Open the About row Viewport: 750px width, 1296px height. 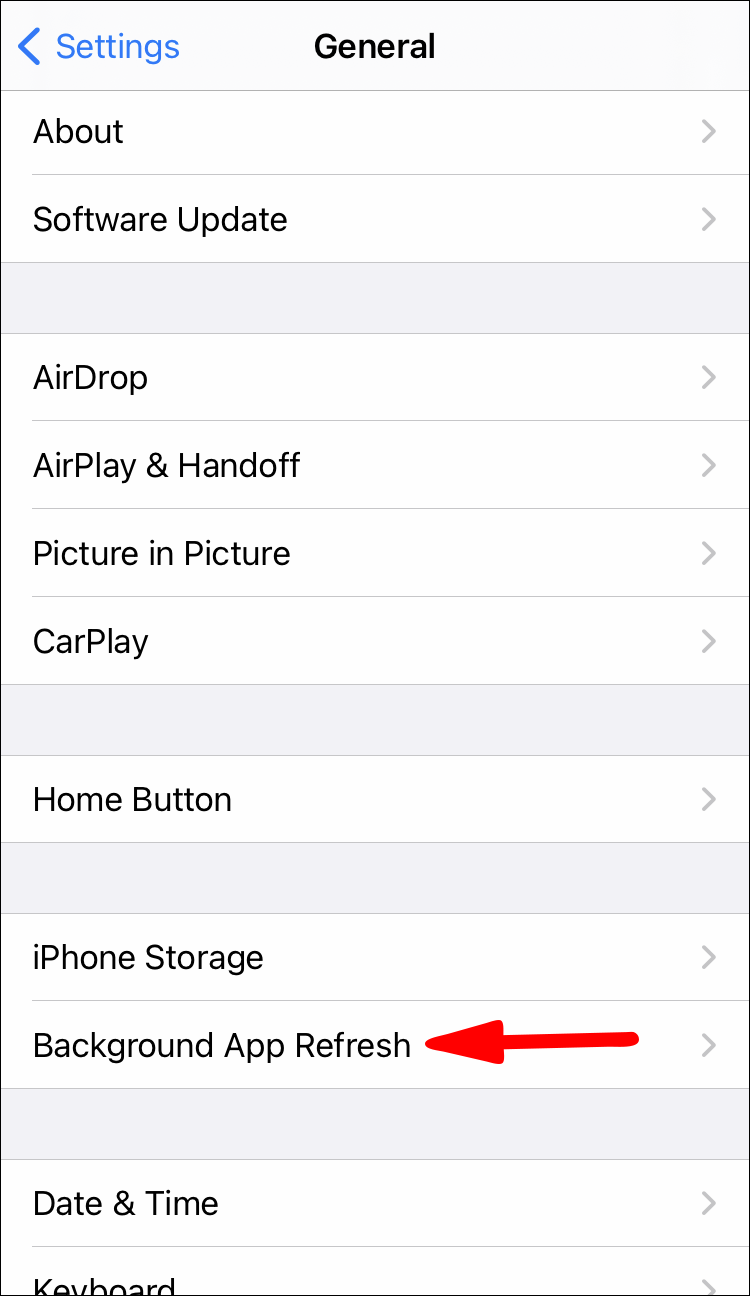[x=375, y=132]
